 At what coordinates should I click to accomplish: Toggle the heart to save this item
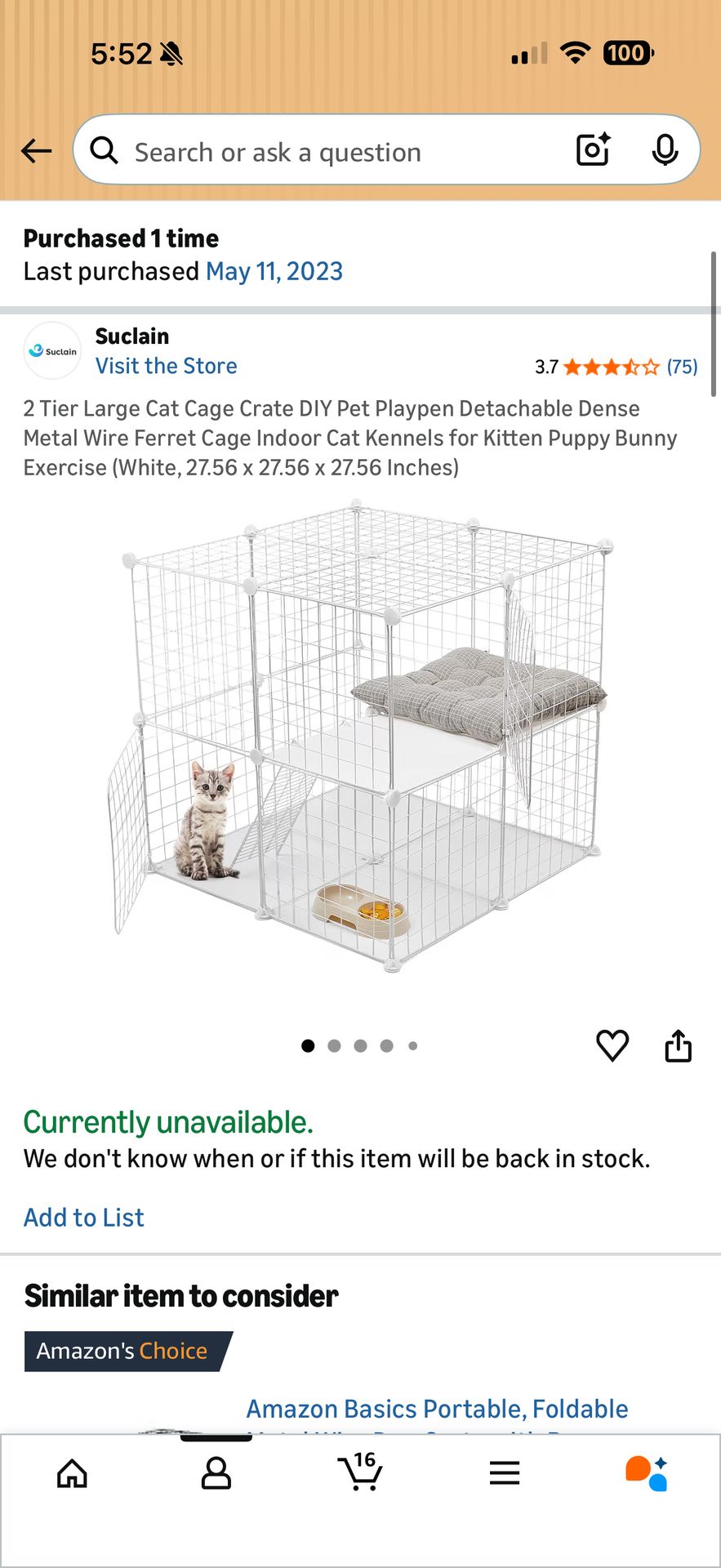613,1045
